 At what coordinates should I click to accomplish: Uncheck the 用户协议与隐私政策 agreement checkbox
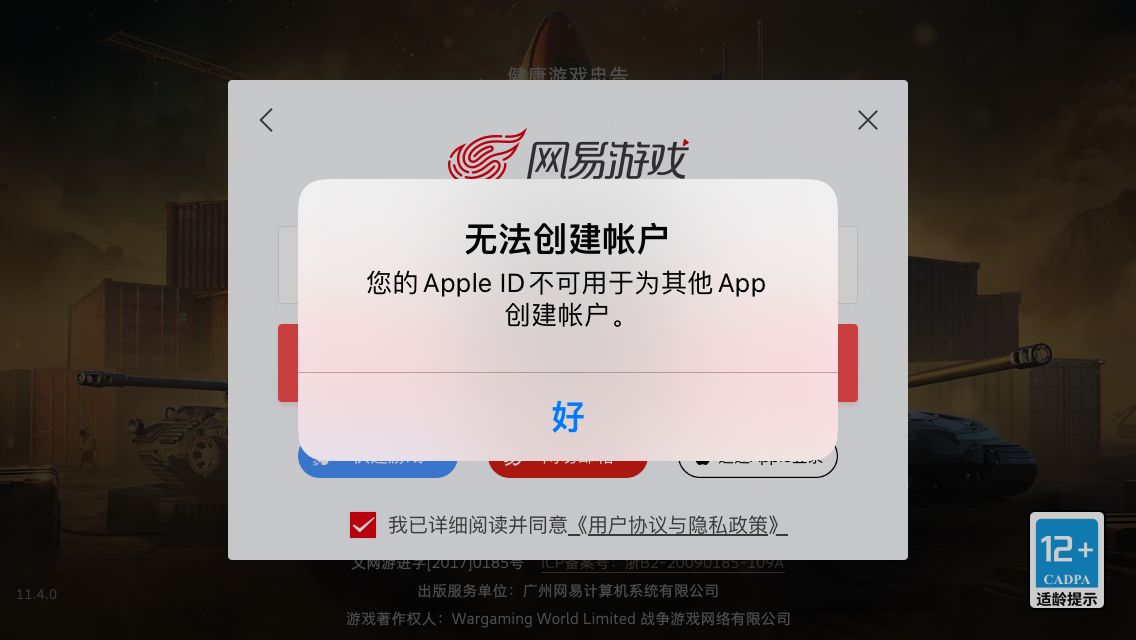point(363,525)
